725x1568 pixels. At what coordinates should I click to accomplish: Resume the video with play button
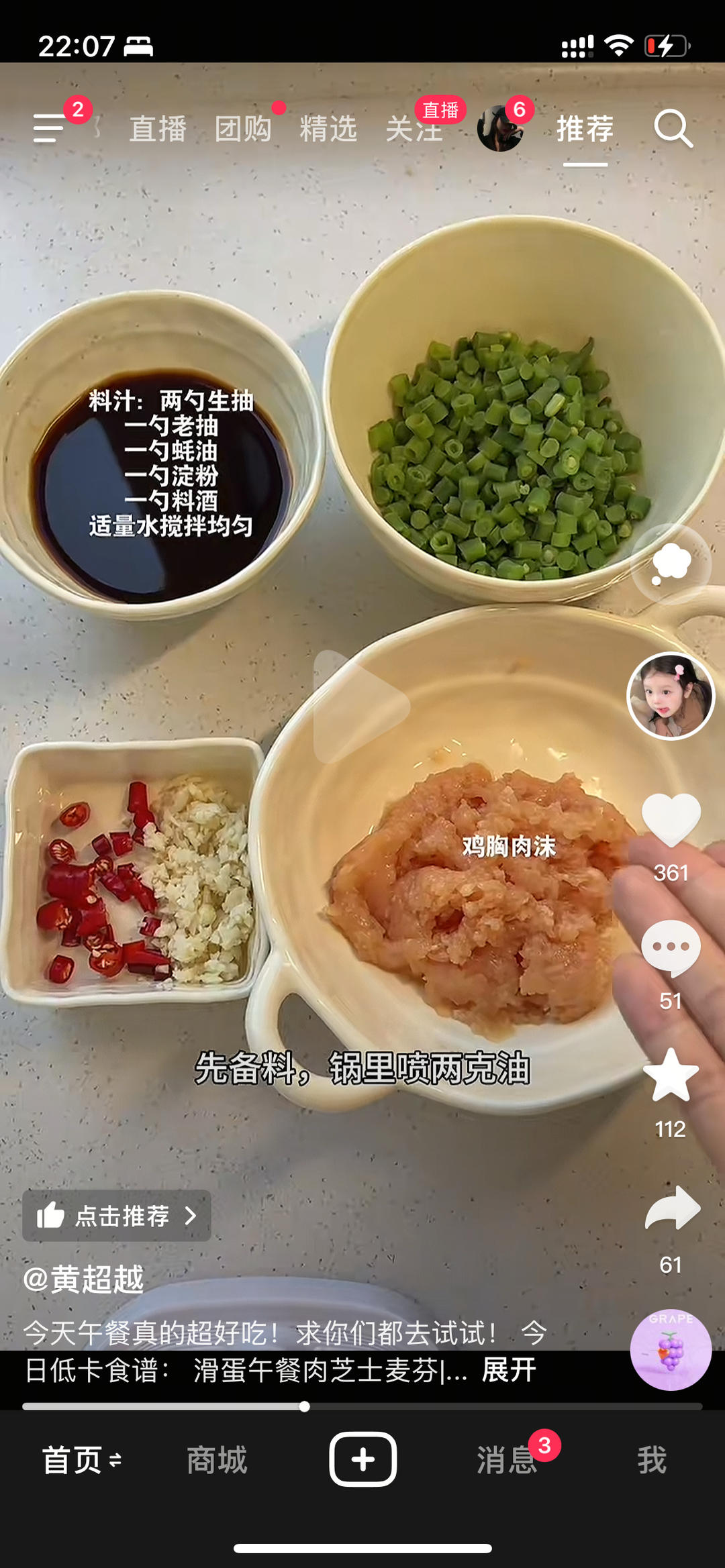coord(361,706)
